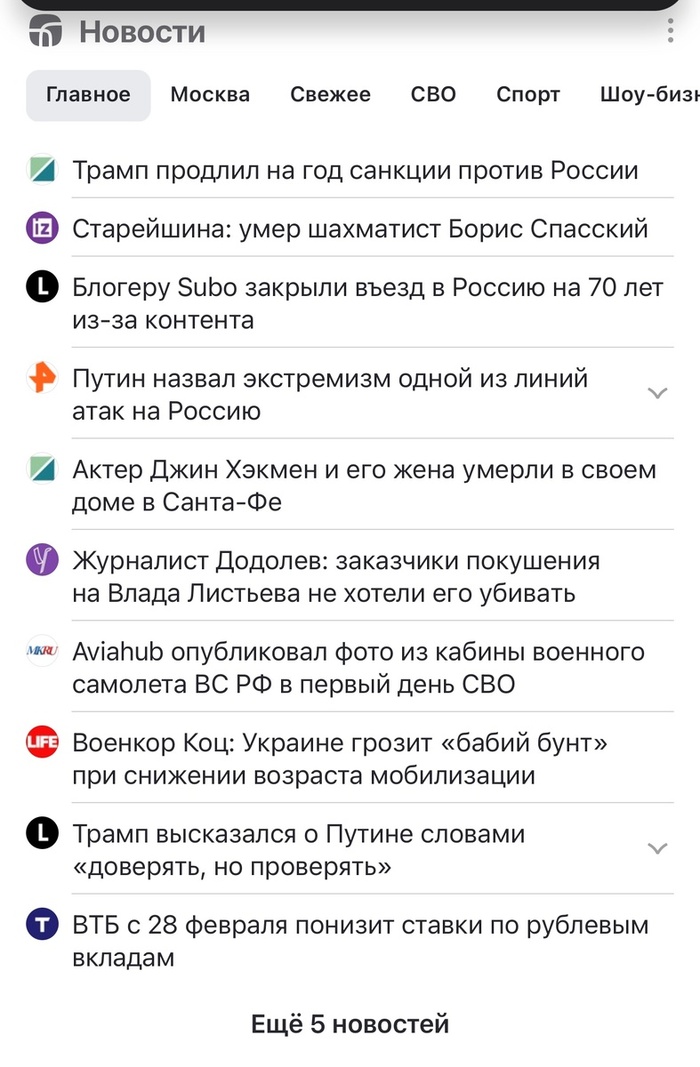Viewport: 700px width, 1067px height.
Task: Read about actor Джин Хэкмен
Action: pos(364,485)
